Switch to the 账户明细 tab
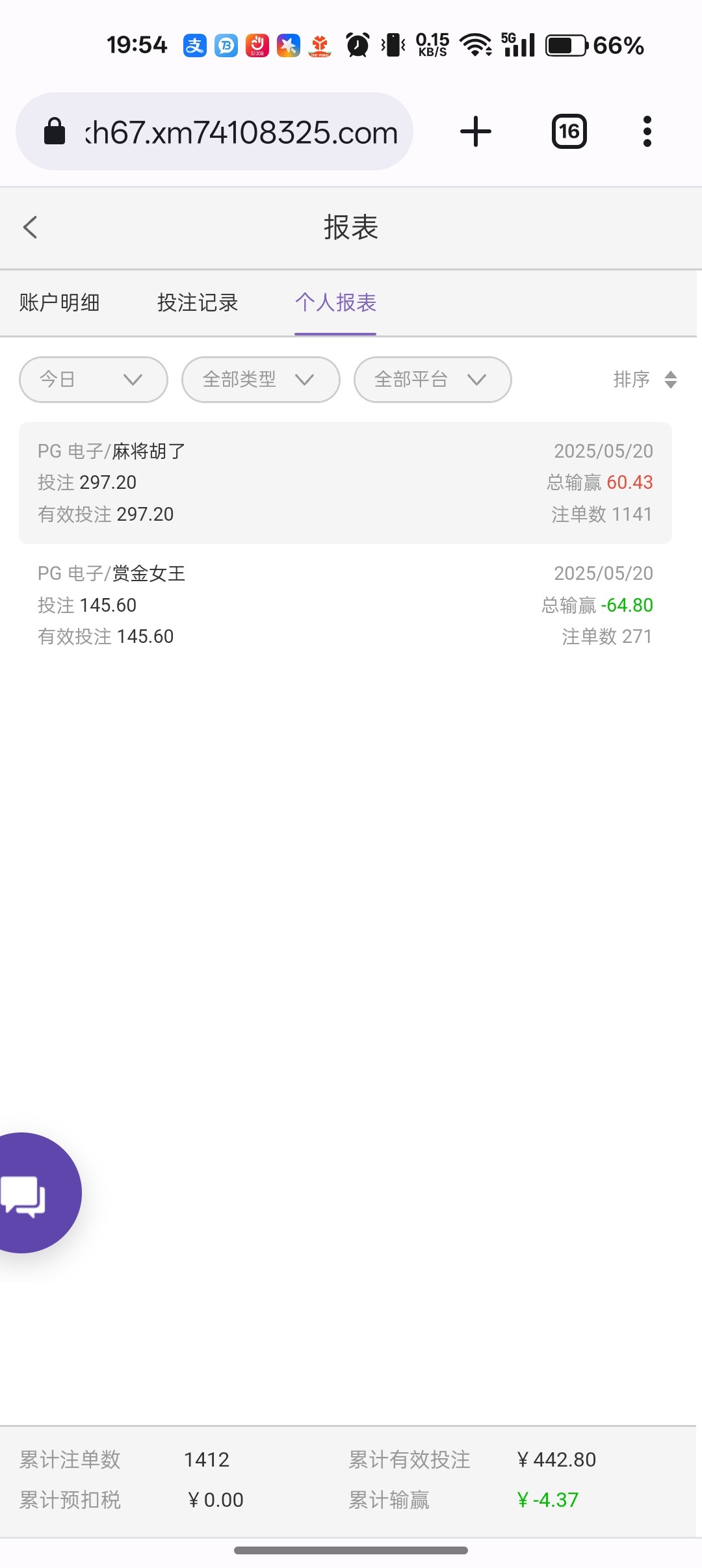The width and height of the screenshot is (702, 1568). [59, 302]
